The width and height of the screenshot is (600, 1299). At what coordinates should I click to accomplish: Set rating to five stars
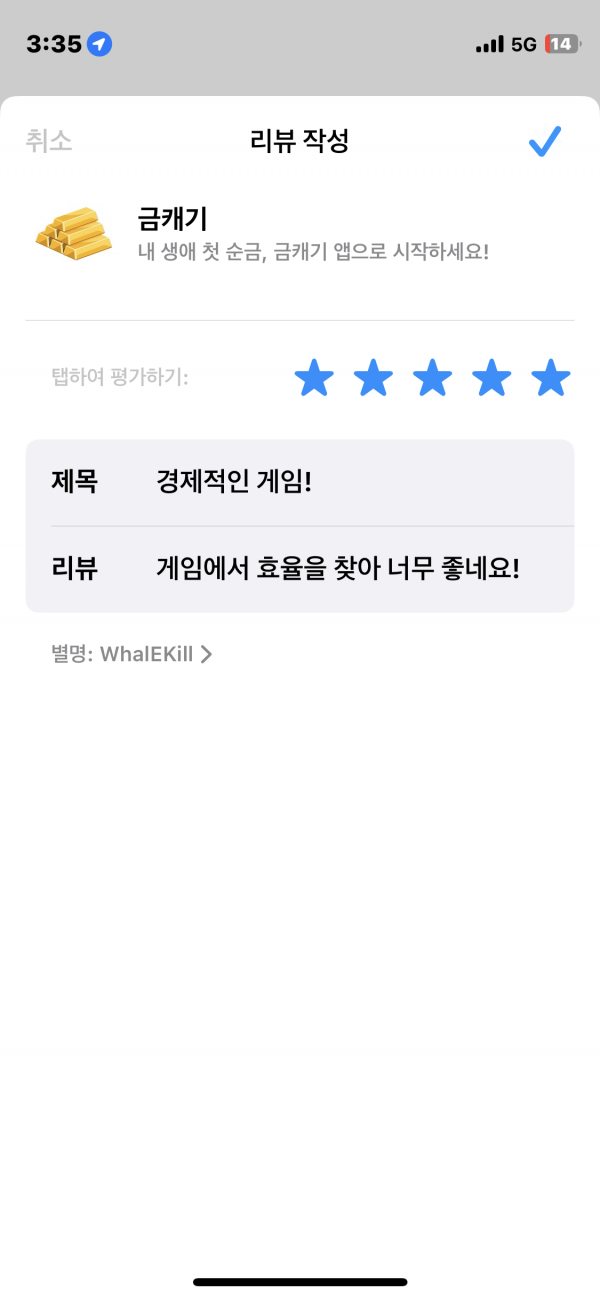(550, 379)
